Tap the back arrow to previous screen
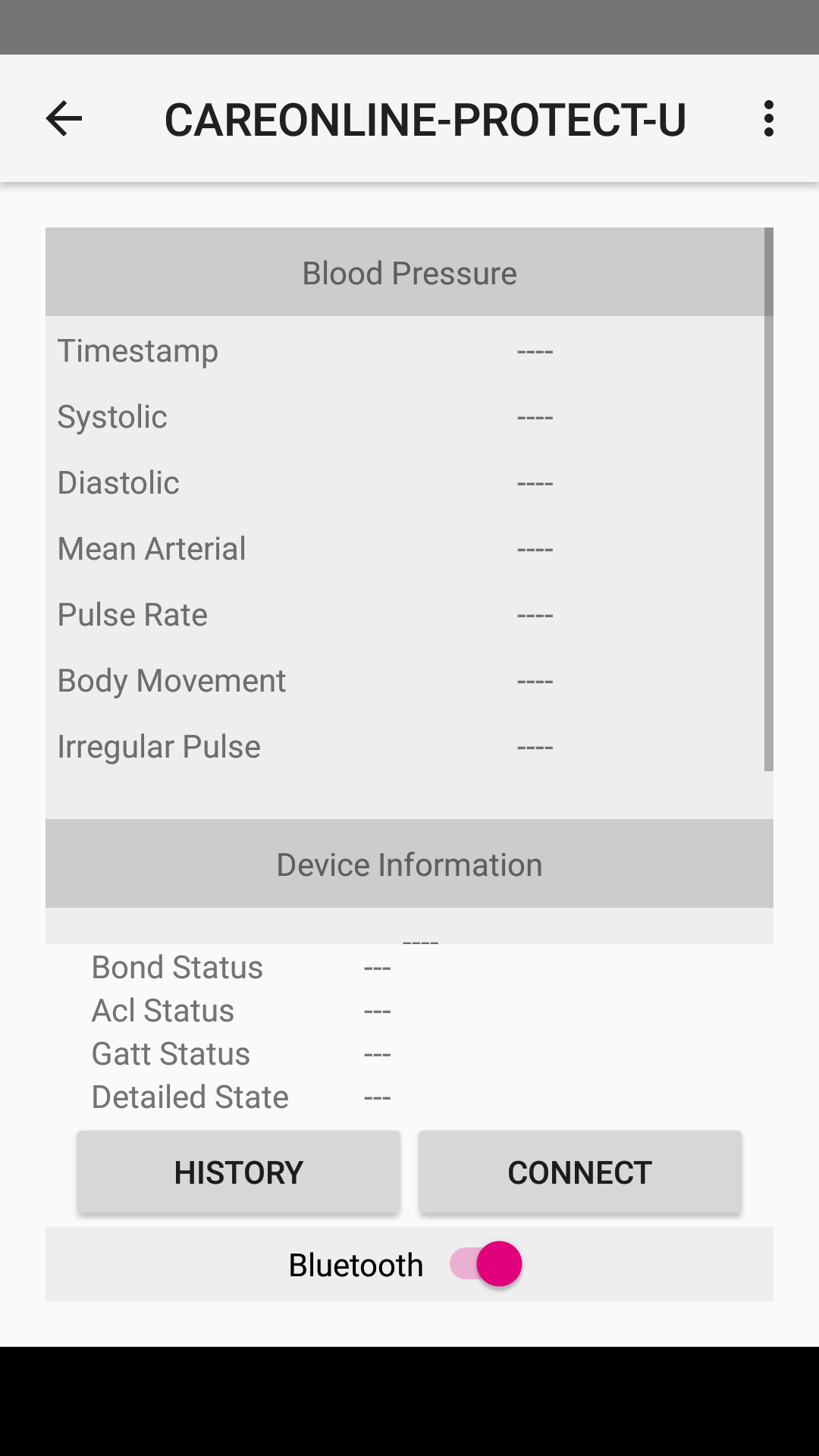Viewport: 819px width, 1456px height. pos(64,119)
